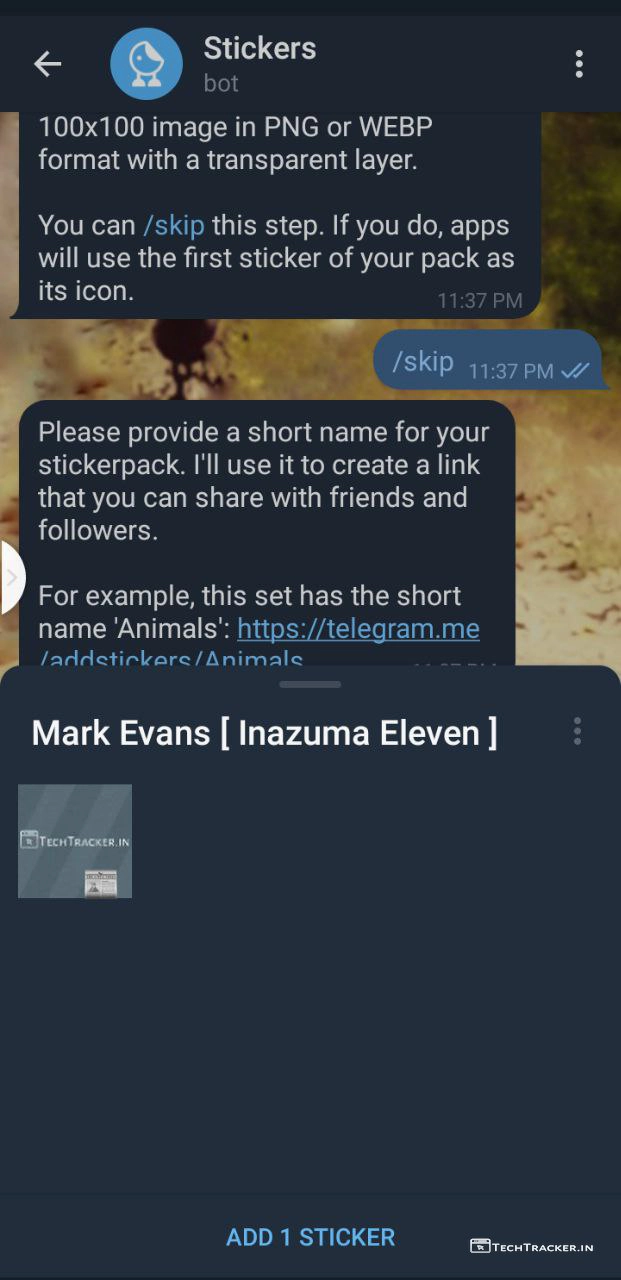Open the Stickers chat overflow menu
This screenshot has height=1280, width=621.
pyautogui.click(x=578, y=64)
